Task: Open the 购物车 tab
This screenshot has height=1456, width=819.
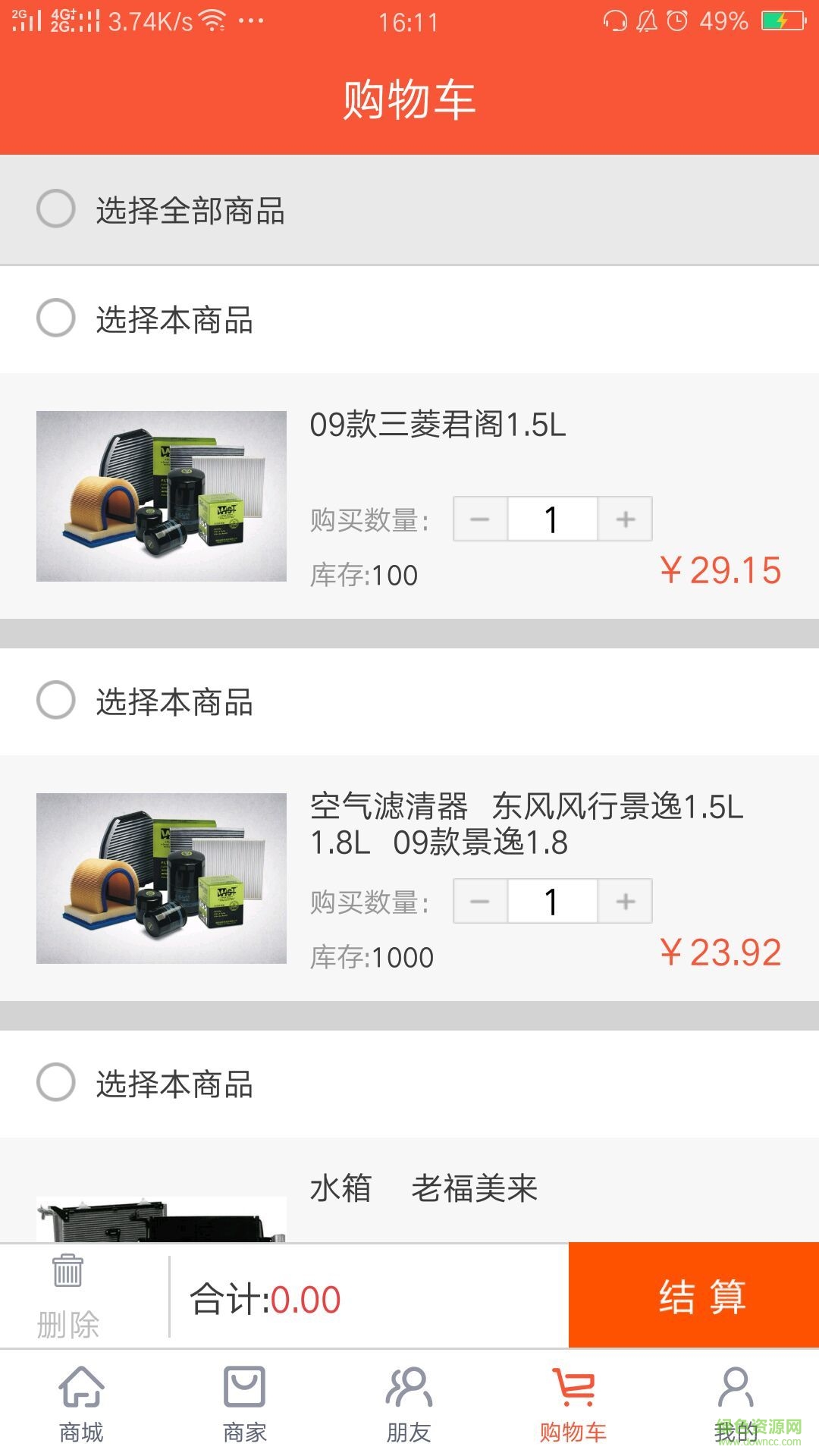Action: point(573,1403)
